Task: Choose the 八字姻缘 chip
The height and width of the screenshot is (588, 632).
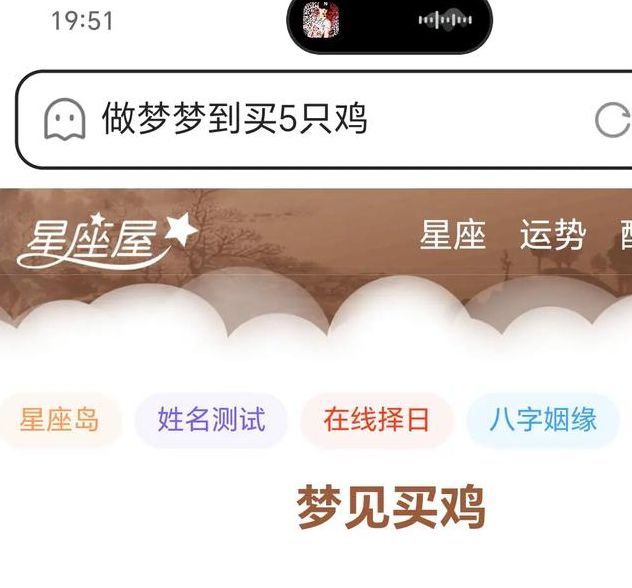Action: pyautogui.click(x=542, y=420)
